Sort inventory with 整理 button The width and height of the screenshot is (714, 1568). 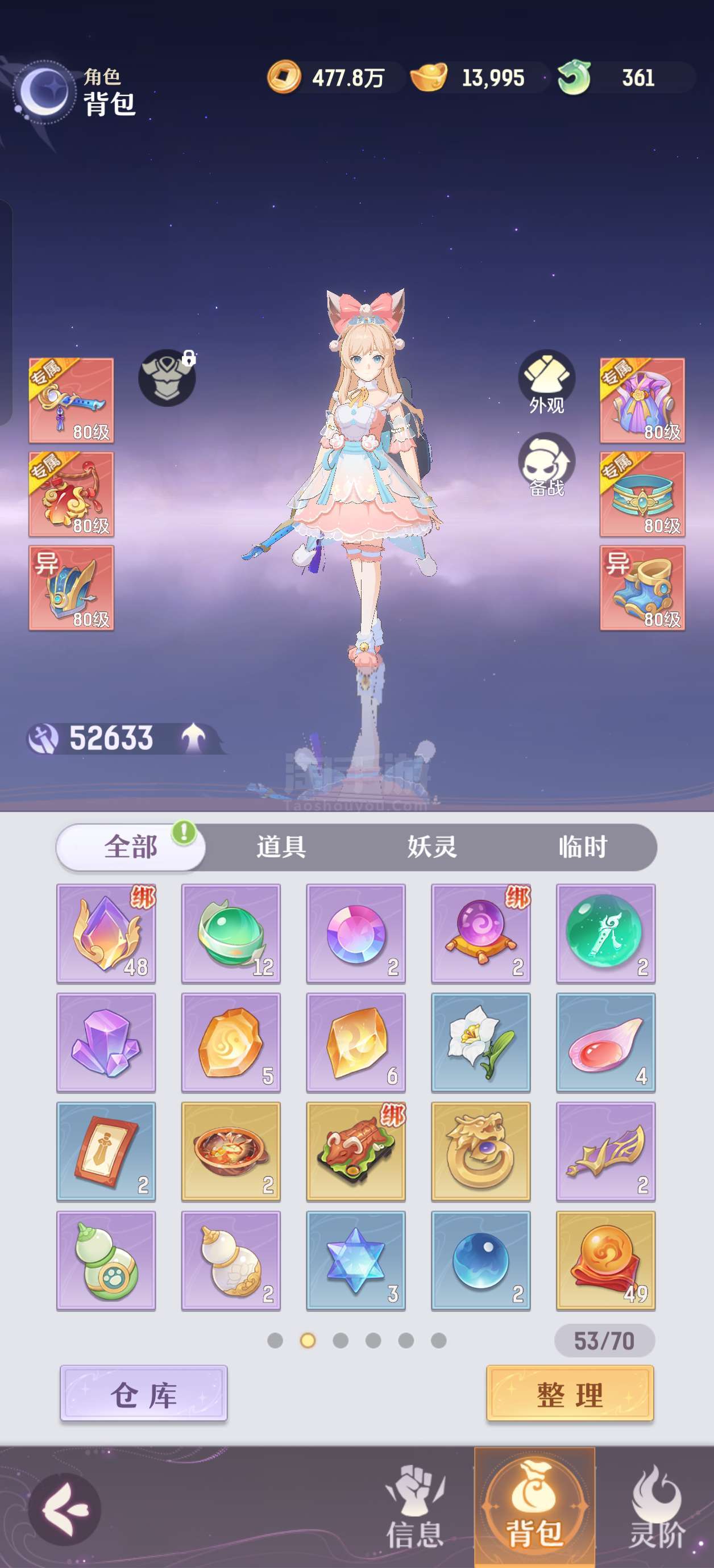pos(570,1393)
